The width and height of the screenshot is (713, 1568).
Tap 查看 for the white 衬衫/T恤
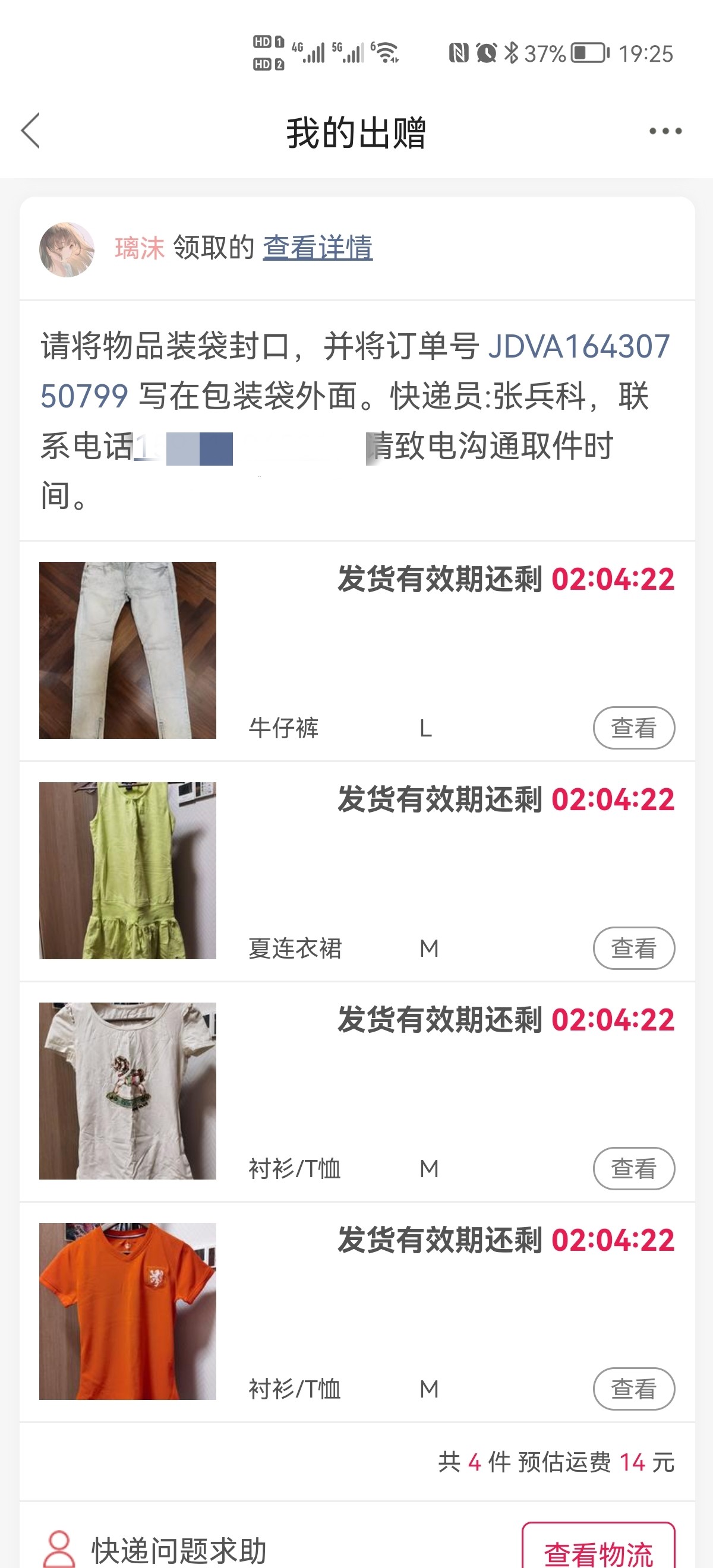point(633,1169)
